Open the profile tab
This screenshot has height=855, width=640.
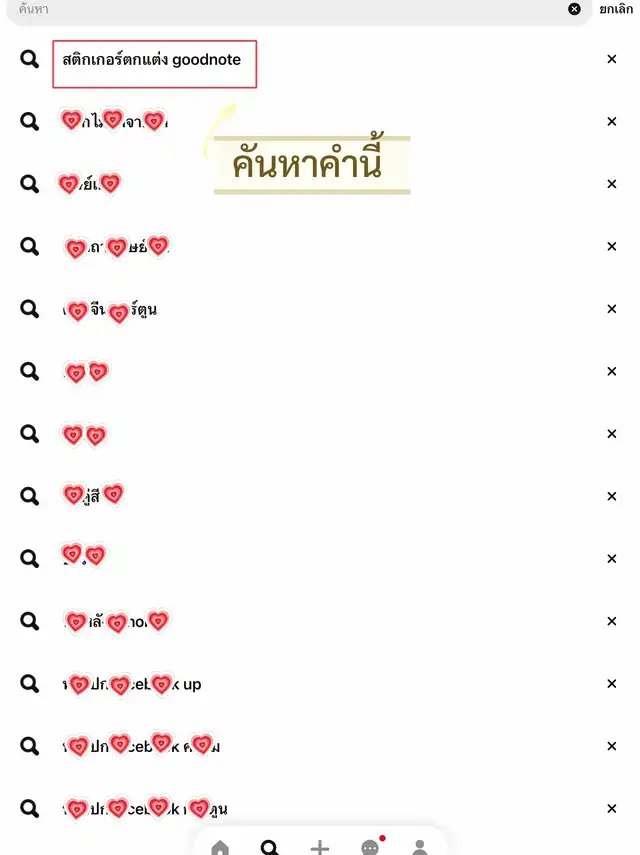pyautogui.click(x=420, y=847)
